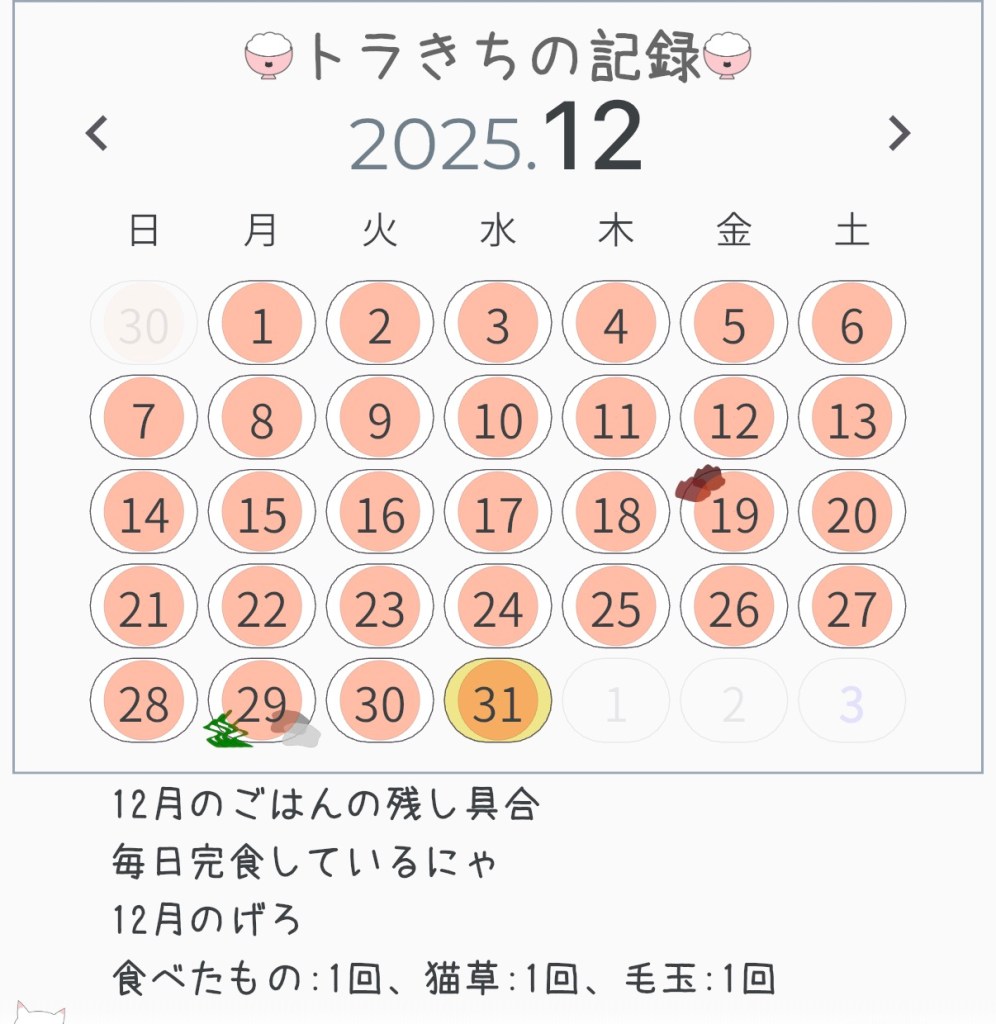996x1024 pixels.
Task: Open December 19 with the vomit mark
Action: (734, 513)
